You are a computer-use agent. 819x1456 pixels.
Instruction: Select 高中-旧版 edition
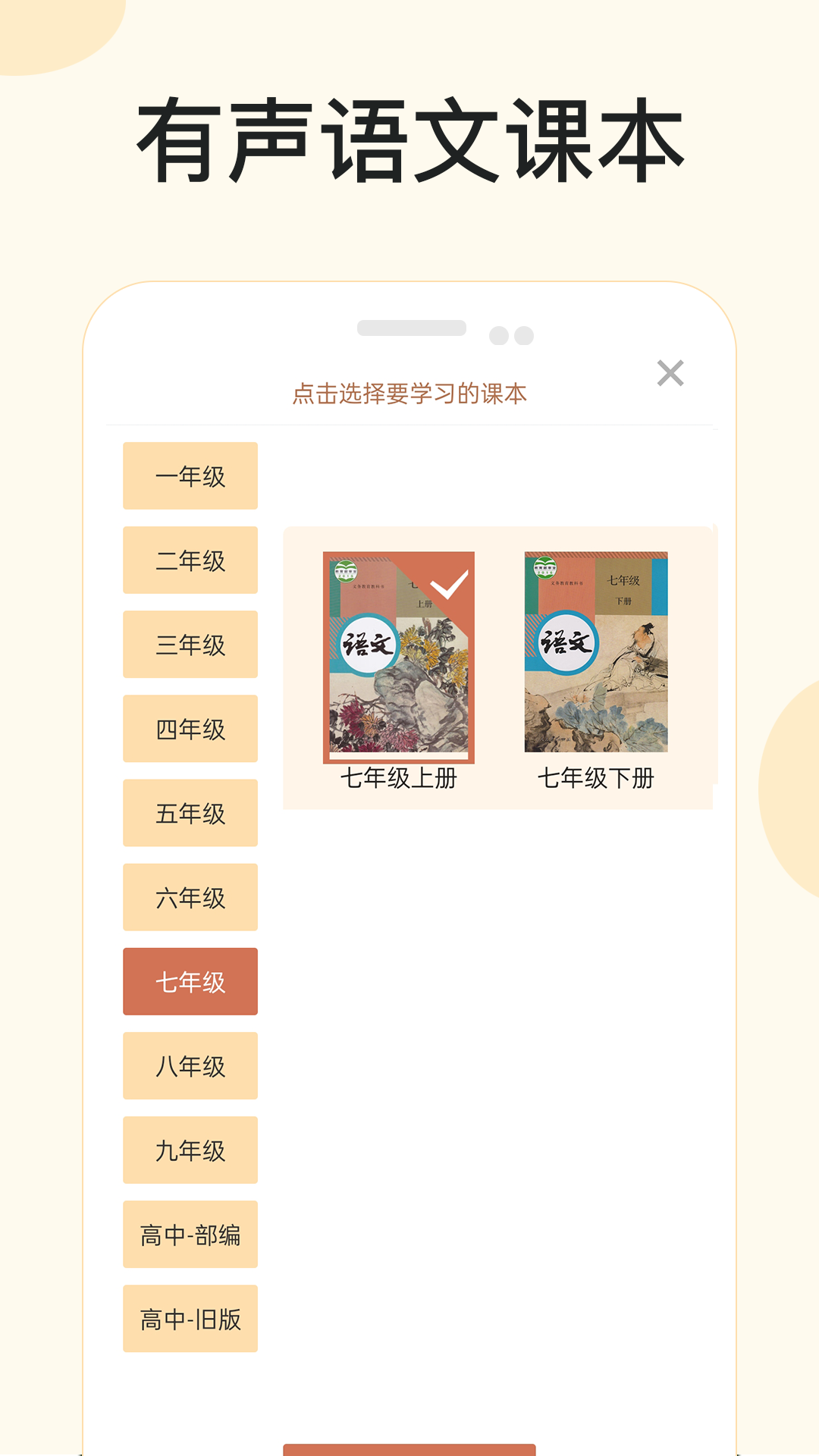[190, 1319]
